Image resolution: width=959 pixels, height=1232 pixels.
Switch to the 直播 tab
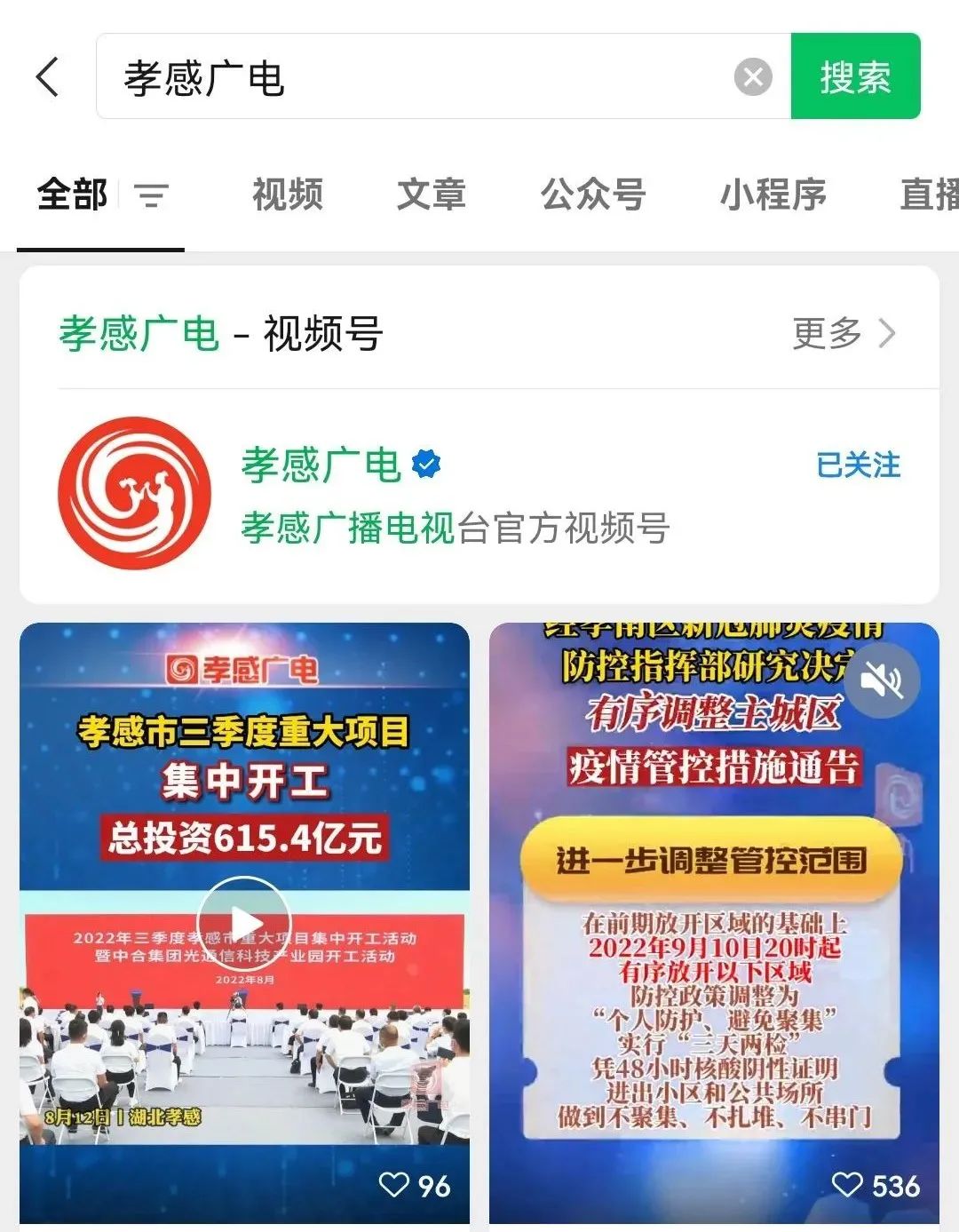point(929,195)
